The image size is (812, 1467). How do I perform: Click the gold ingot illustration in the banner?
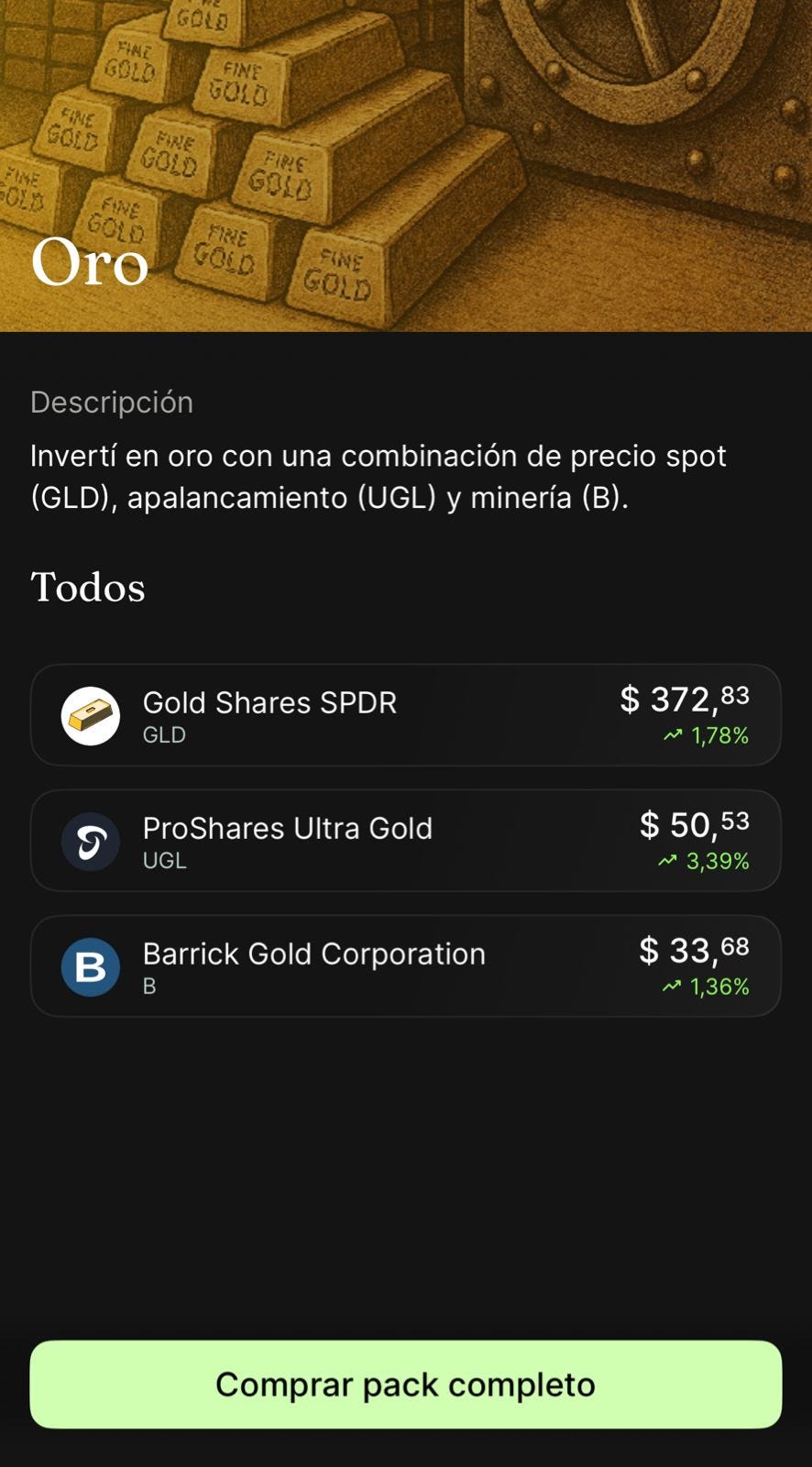coord(229,165)
